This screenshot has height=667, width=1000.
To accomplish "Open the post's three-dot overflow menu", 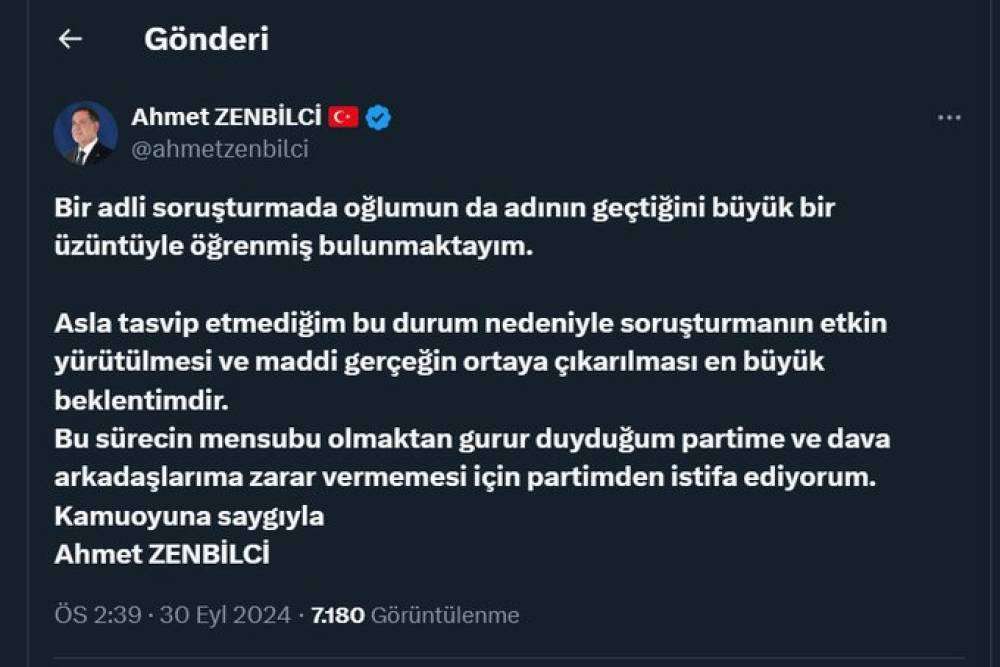I will click(x=948, y=118).
